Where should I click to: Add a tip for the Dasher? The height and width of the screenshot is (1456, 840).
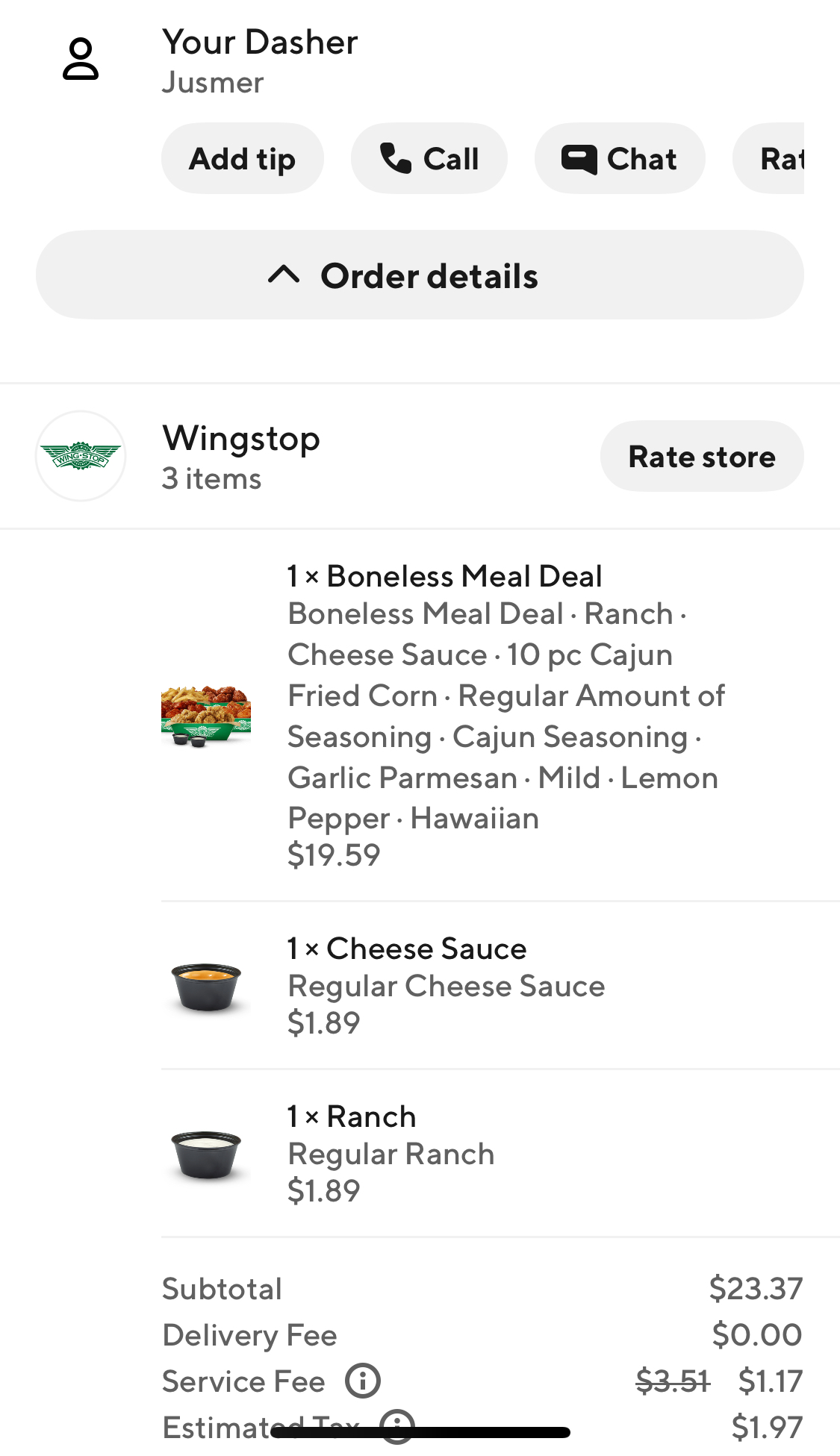pyautogui.click(x=242, y=159)
